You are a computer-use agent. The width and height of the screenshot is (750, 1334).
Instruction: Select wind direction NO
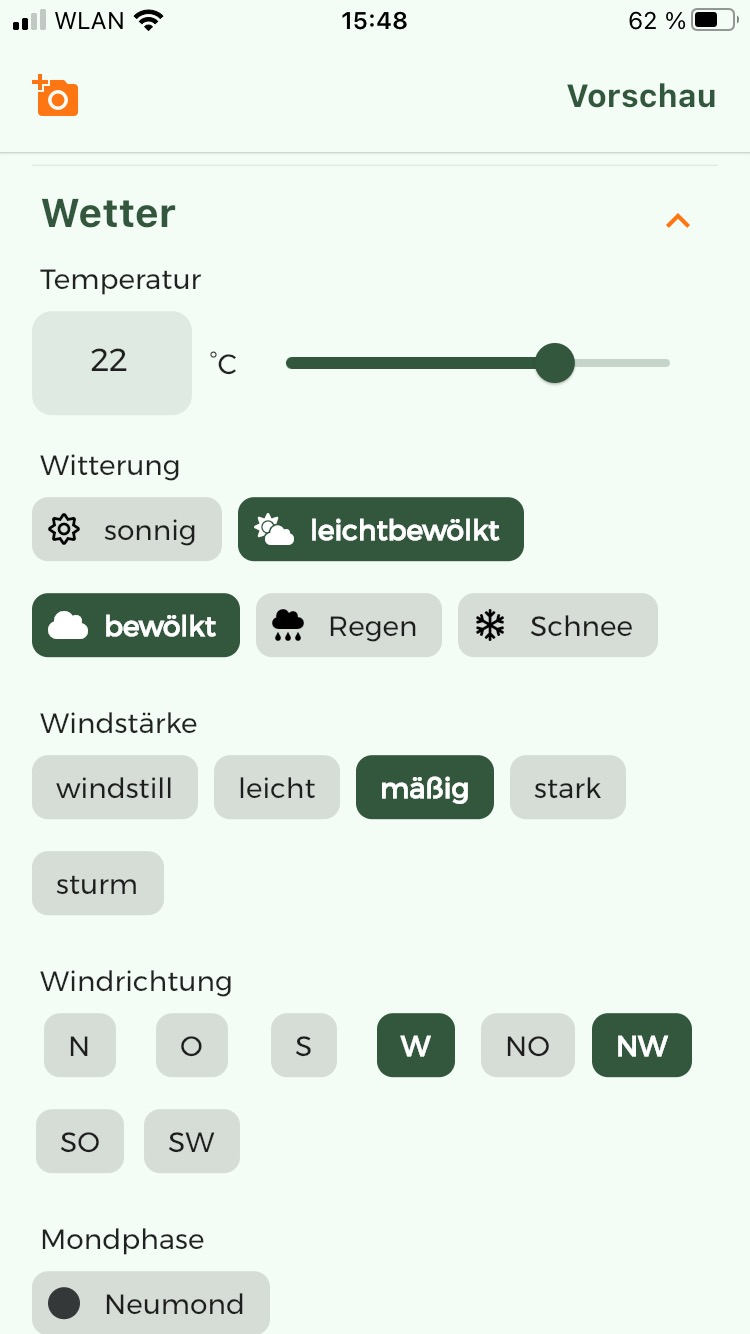point(527,1046)
